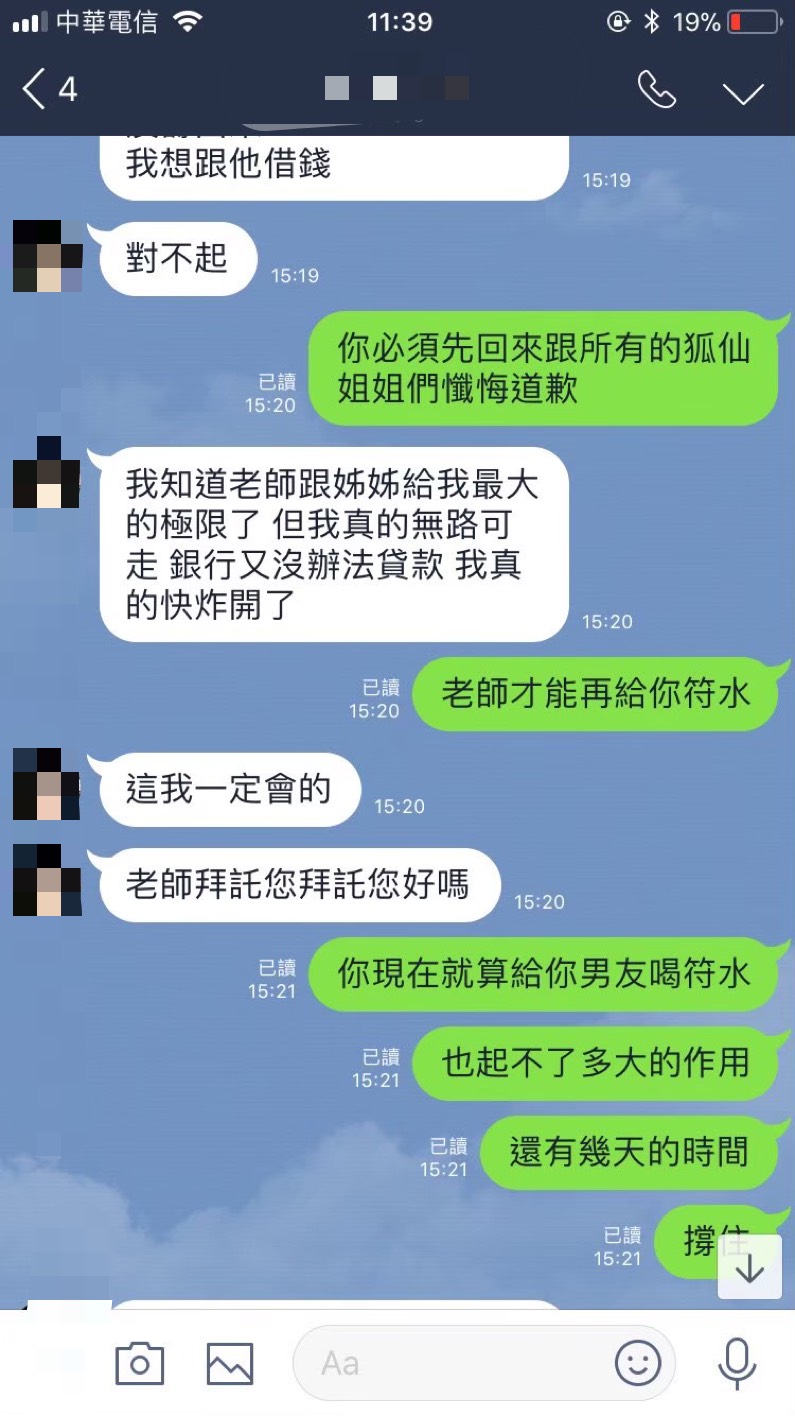Open sender's avatar beside 老師拜託您拜託您好嗎 message

click(x=47, y=880)
